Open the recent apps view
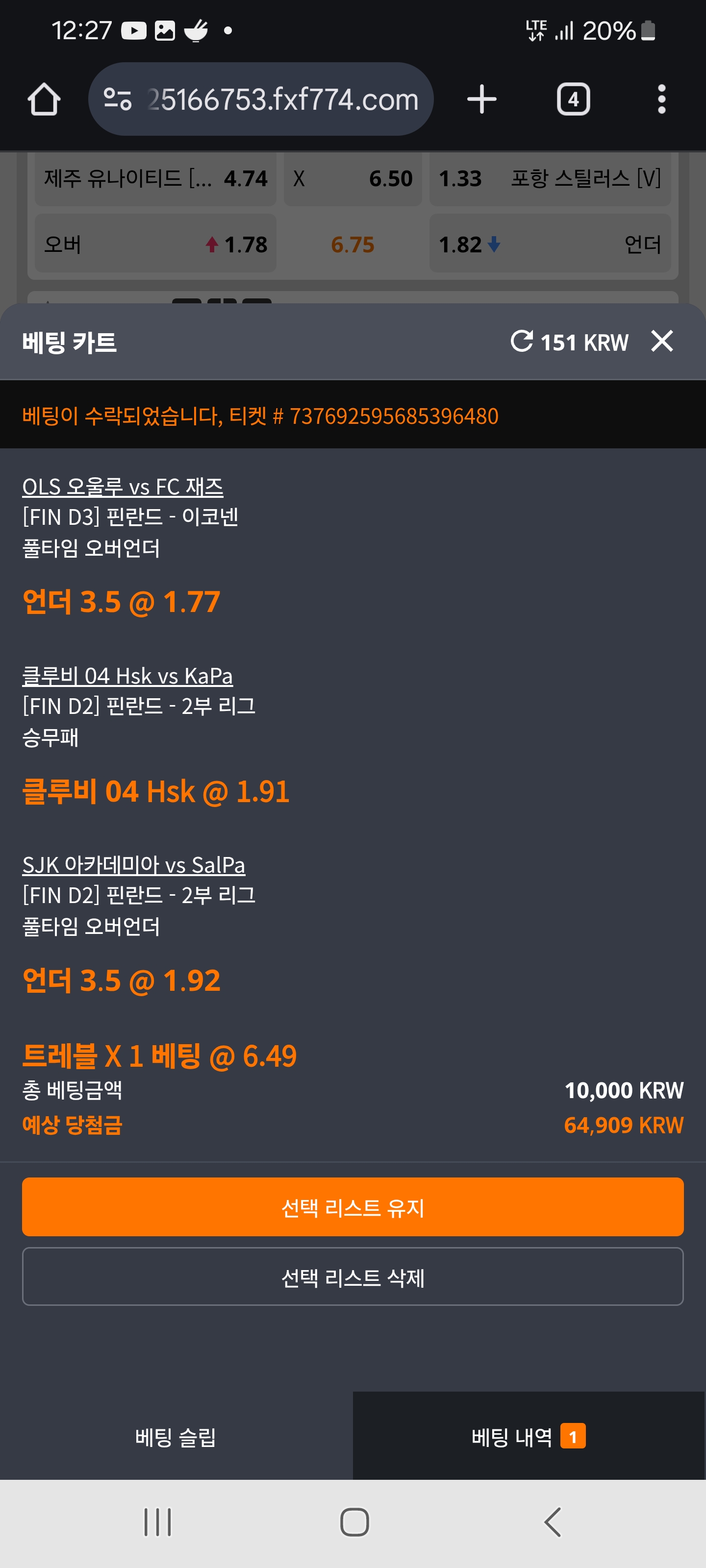 158,1522
